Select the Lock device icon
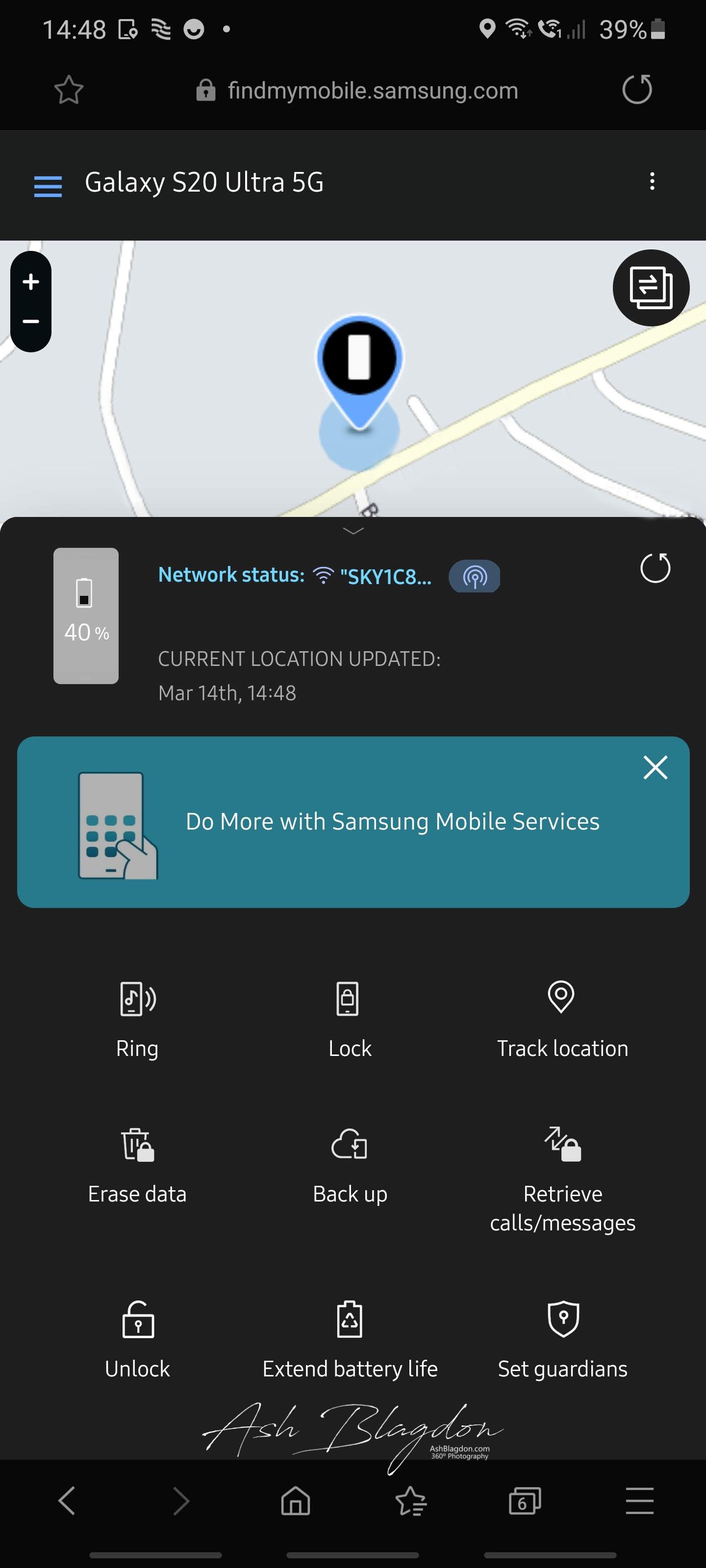 click(x=349, y=998)
